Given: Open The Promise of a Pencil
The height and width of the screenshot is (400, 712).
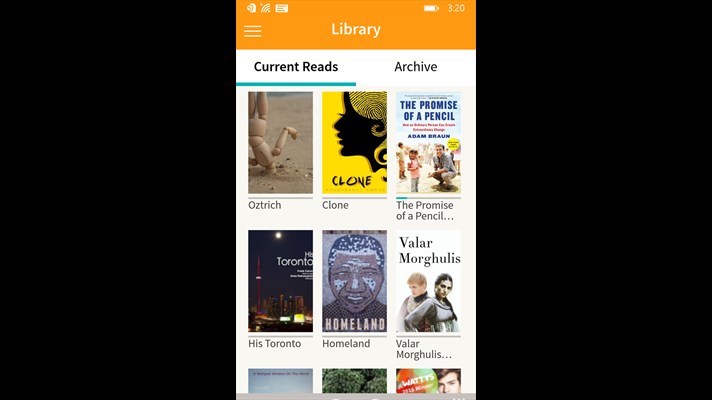Looking at the screenshot, I should click(428, 143).
